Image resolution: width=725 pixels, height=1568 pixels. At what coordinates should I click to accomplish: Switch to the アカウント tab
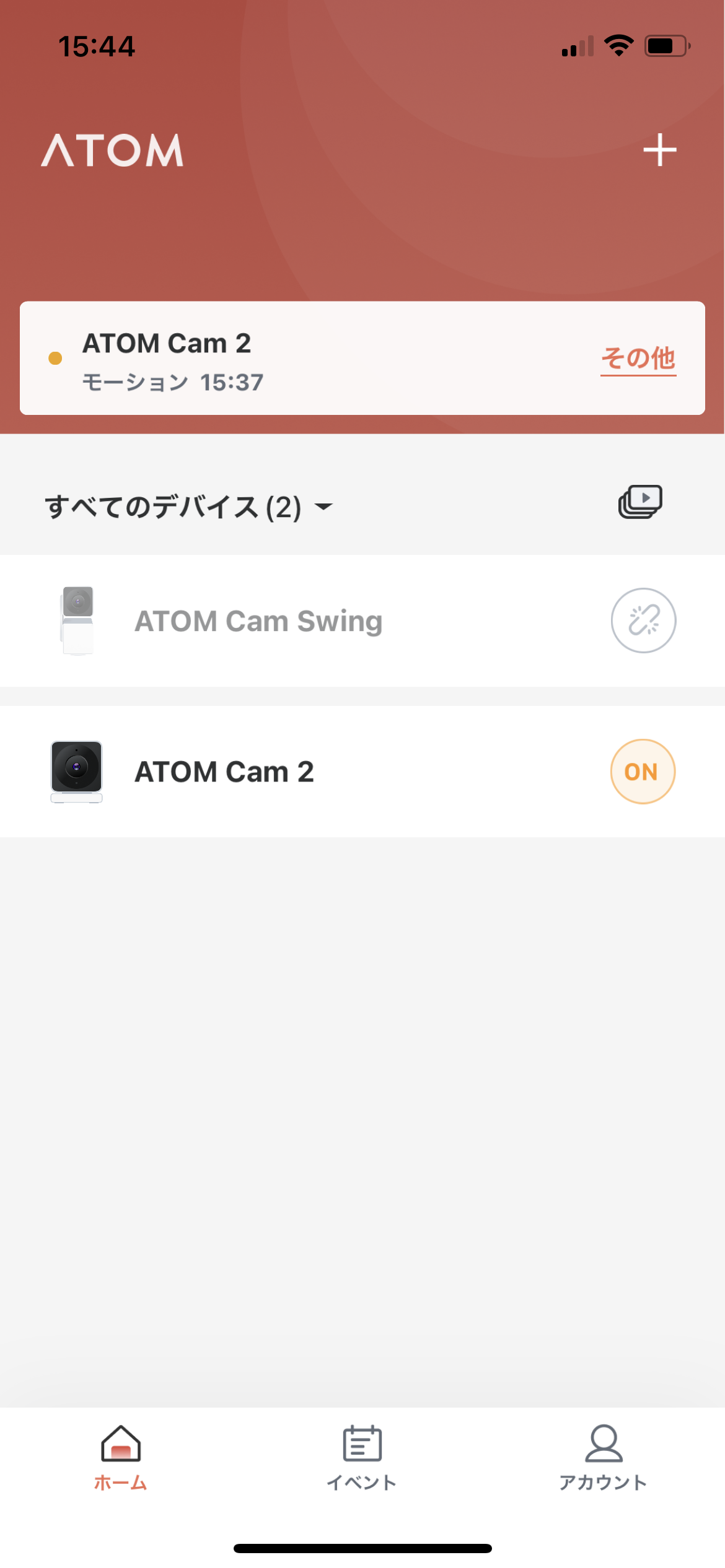coord(603,1458)
